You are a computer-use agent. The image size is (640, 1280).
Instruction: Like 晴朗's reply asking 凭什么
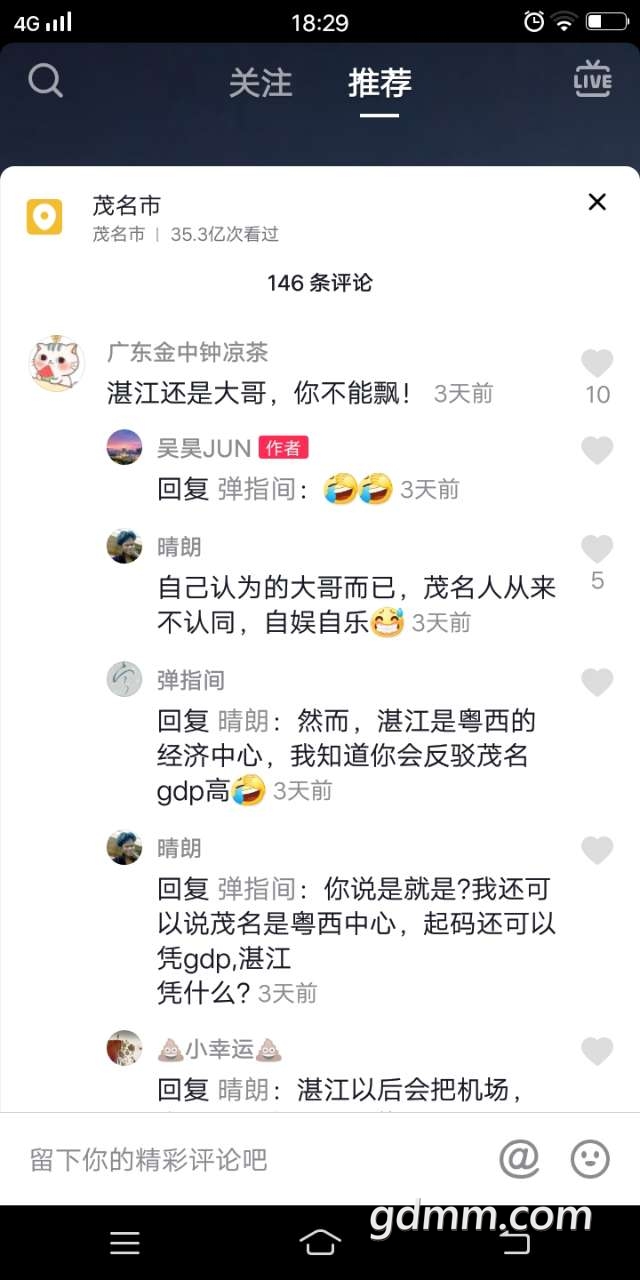click(597, 850)
